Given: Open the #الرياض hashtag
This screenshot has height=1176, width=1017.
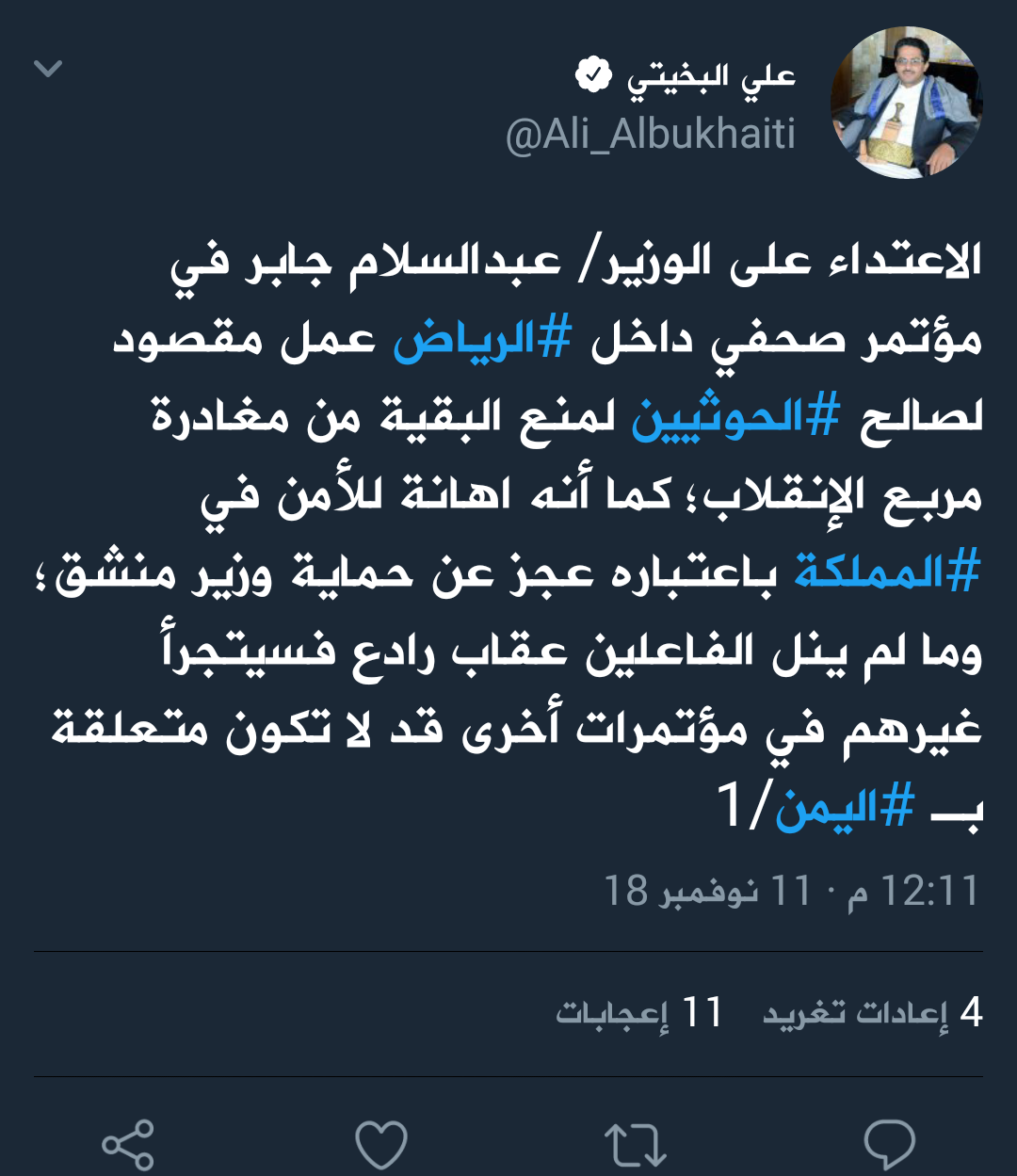Looking at the screenshot, I should pos(481,339).
